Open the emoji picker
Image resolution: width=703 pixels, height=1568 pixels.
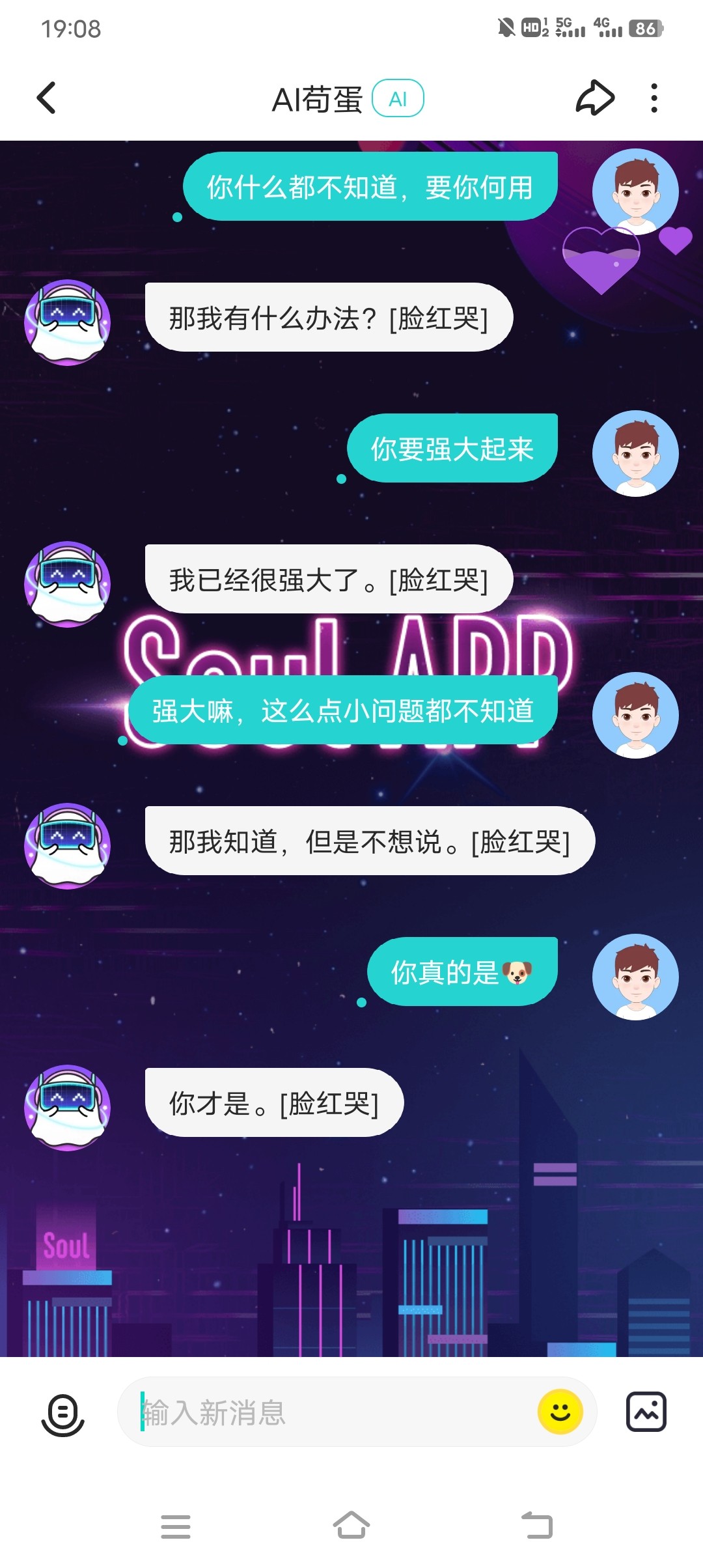click(x=560, y=1412)
